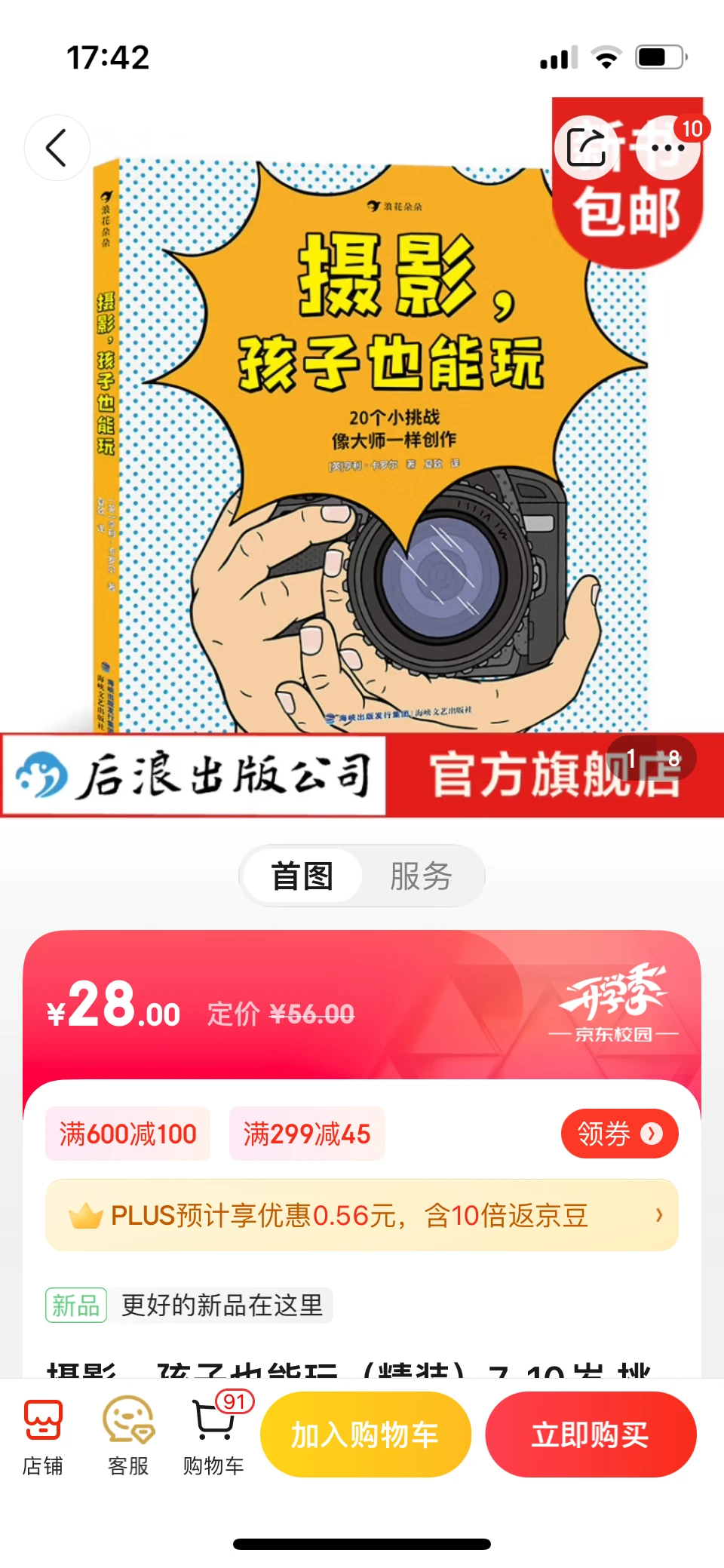Tap 领券 to claim coupons
Image resolution: width=724 pixels, height=1568 pixels.
point(619,1134)
